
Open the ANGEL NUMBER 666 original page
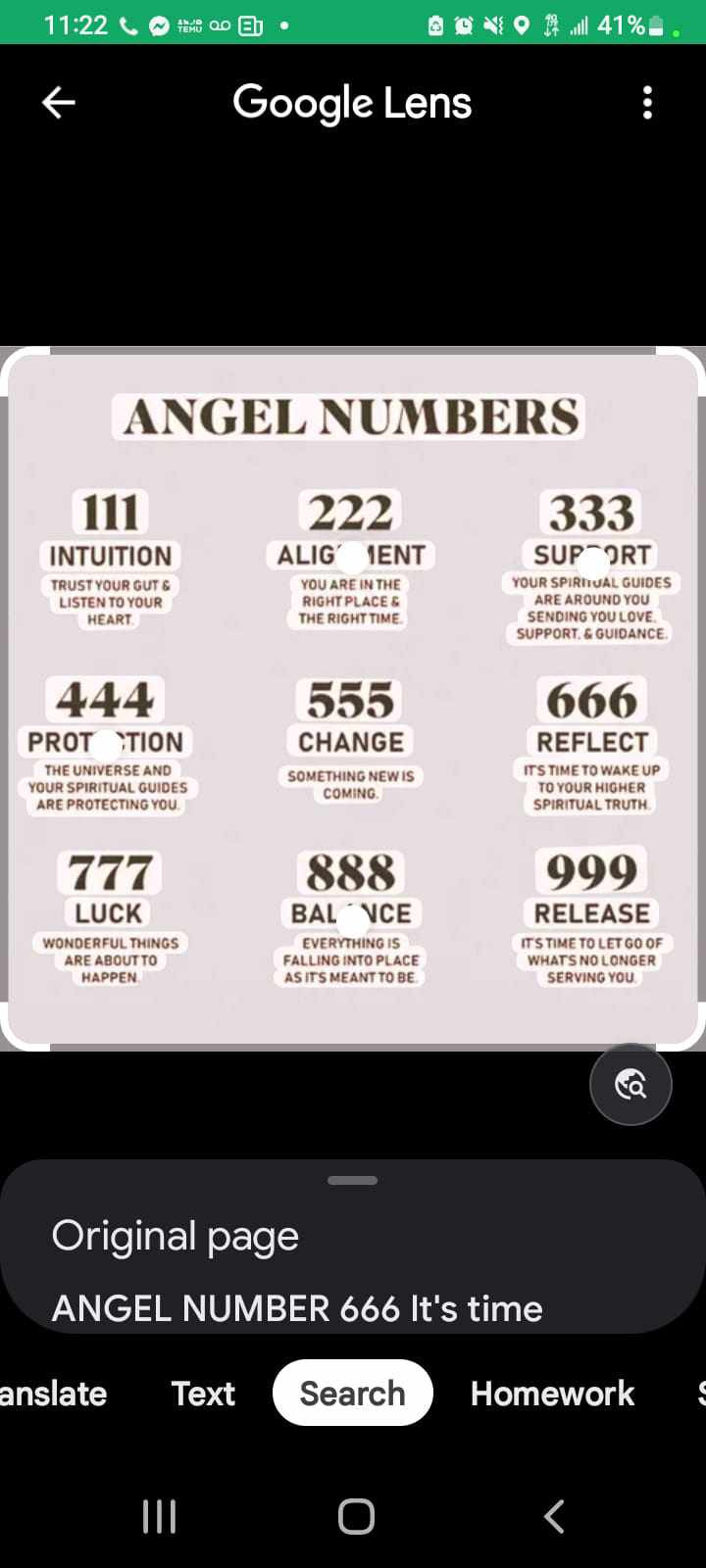tap(296, 1307)
